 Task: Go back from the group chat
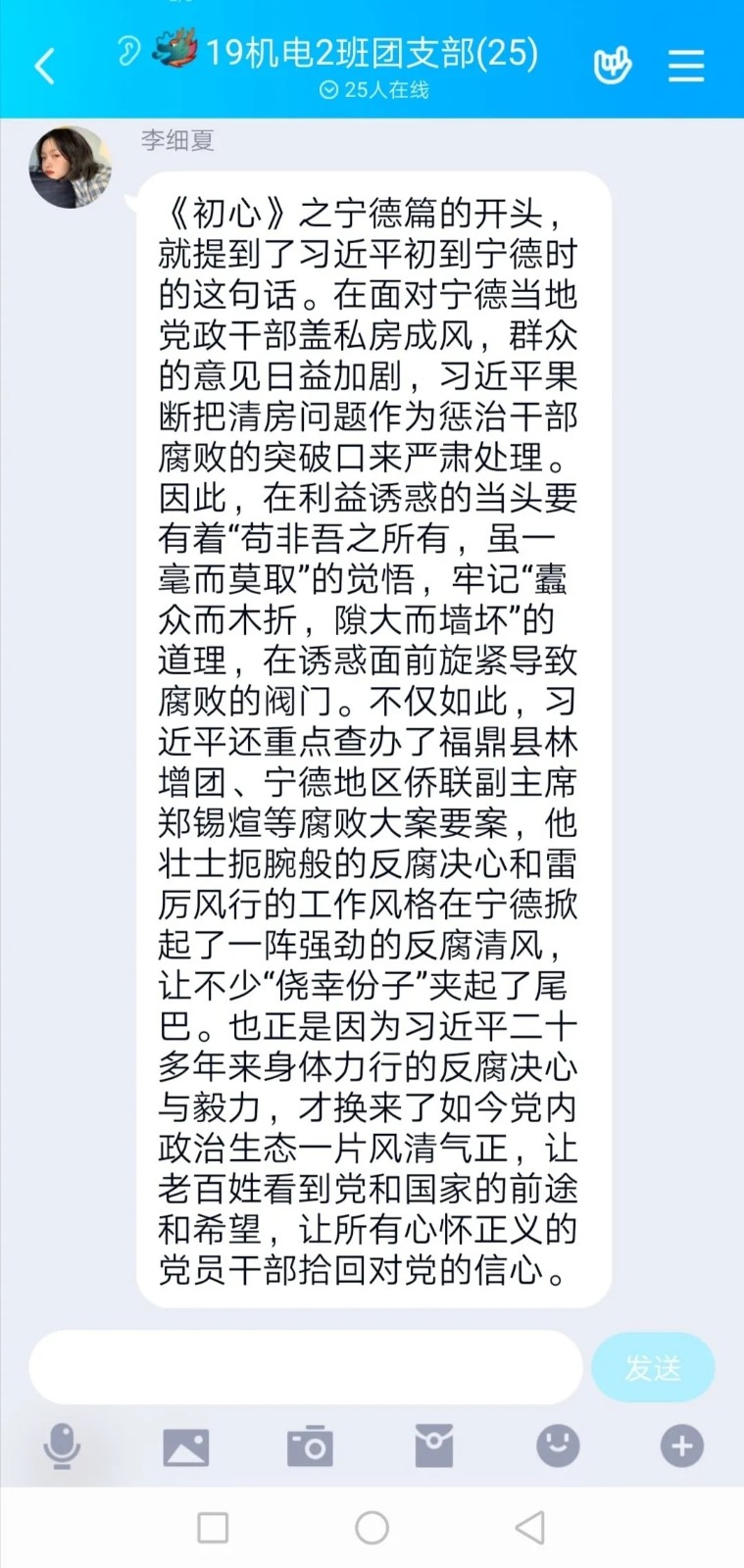pos(44,67)
